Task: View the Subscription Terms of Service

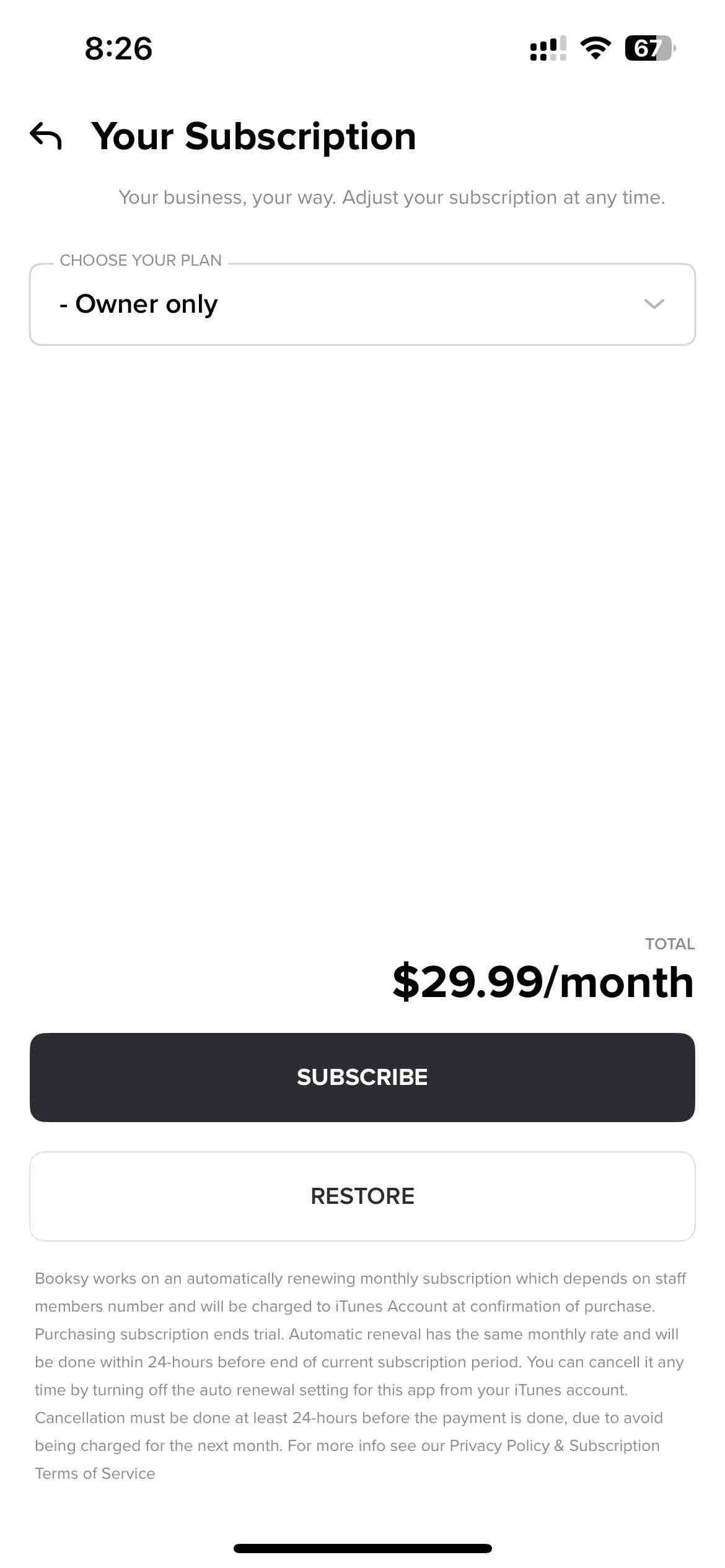Action: click(x=94, y=1473)
